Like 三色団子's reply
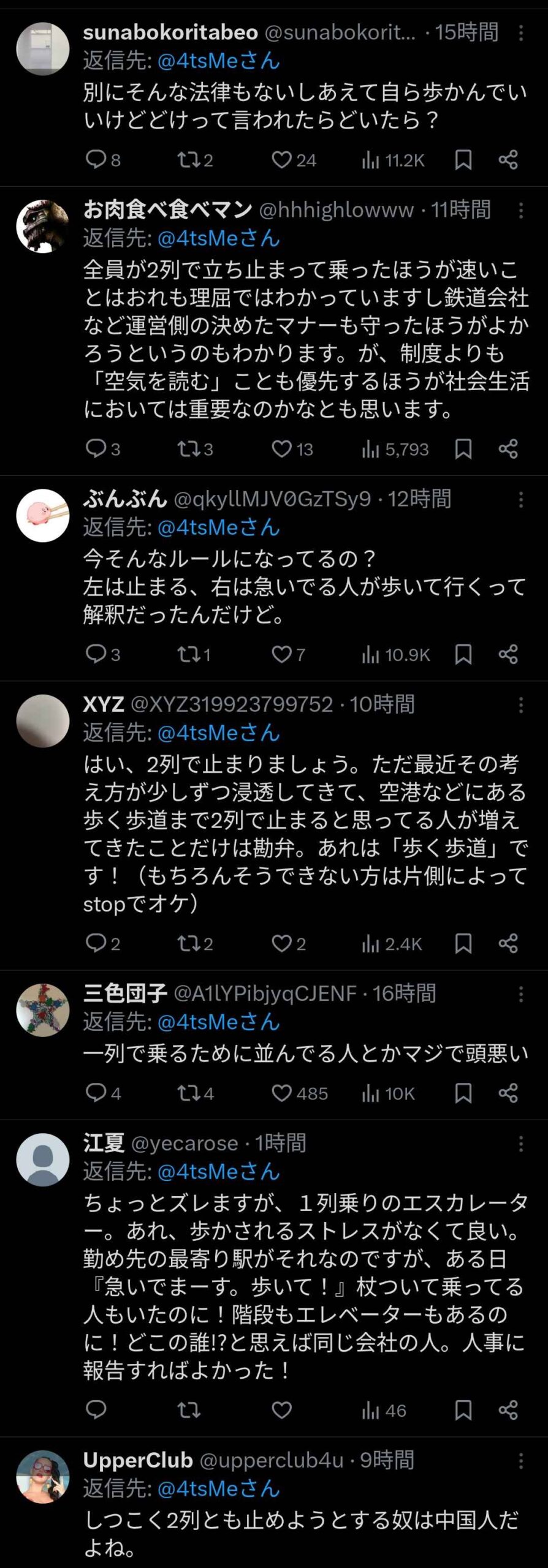 tap(281, 1093)
